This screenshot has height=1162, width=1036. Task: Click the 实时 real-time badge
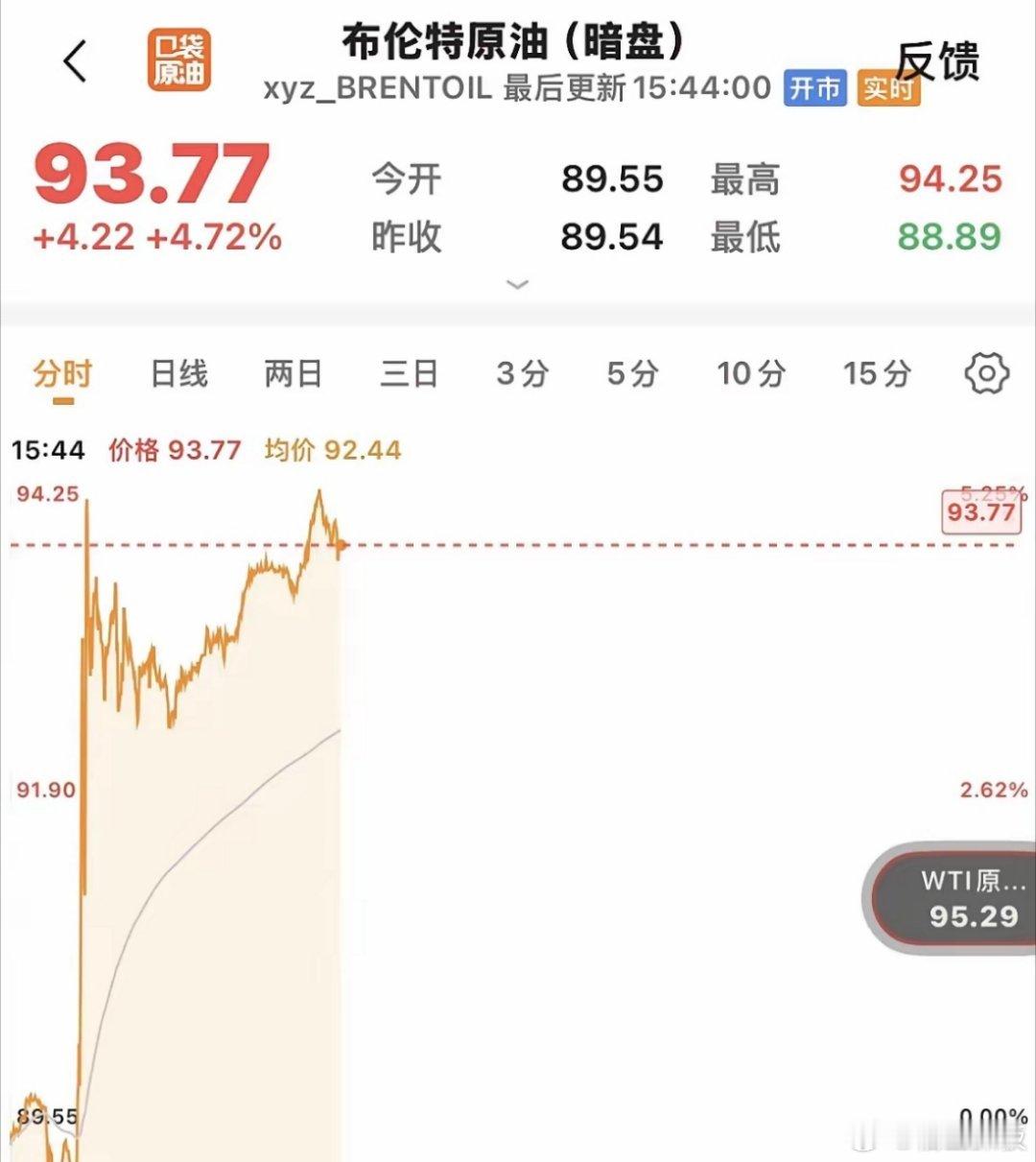[x=890, y=88]
